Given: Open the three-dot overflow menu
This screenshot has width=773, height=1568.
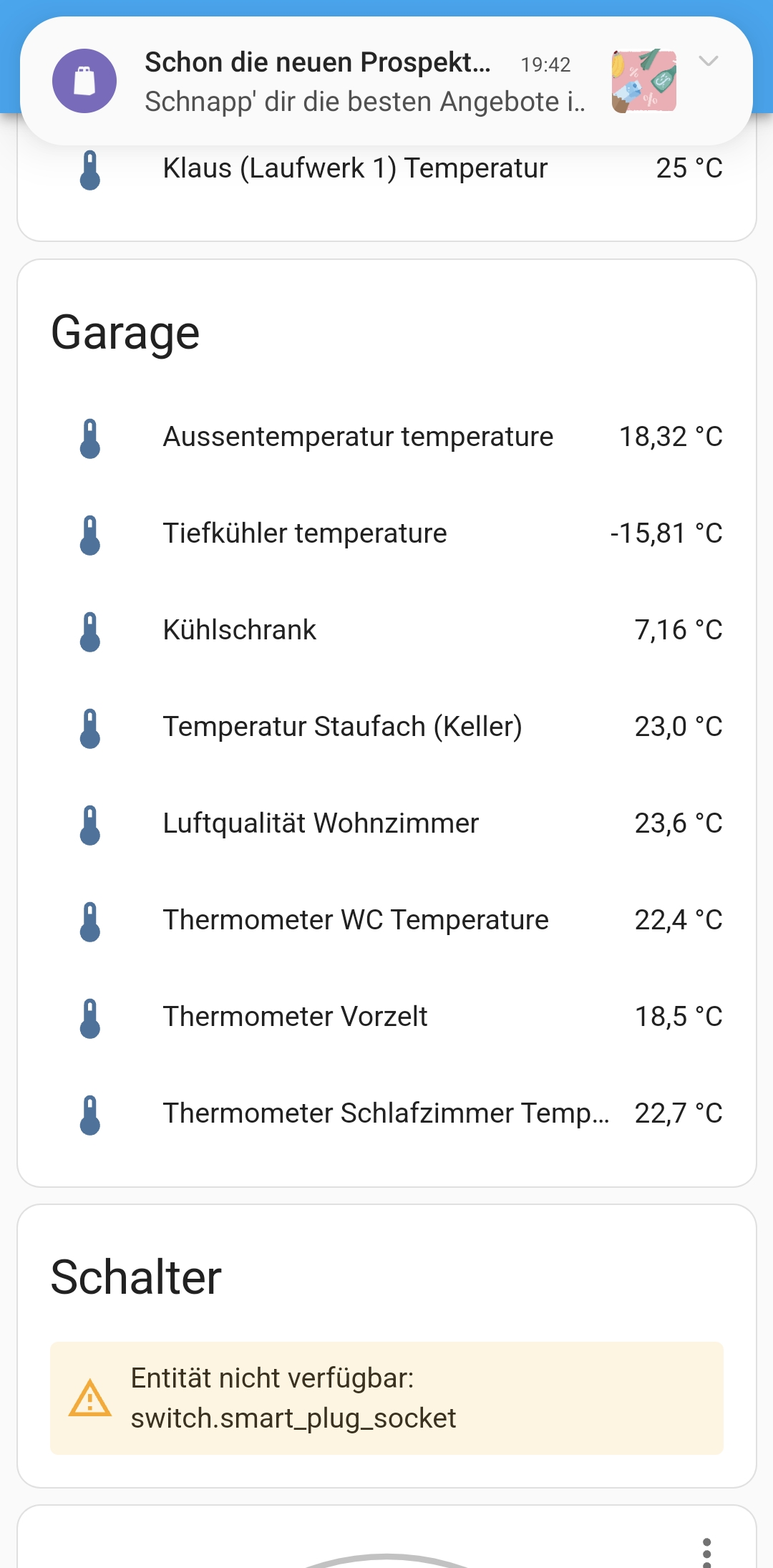Looking at the screenshot, I should 706,1551.
